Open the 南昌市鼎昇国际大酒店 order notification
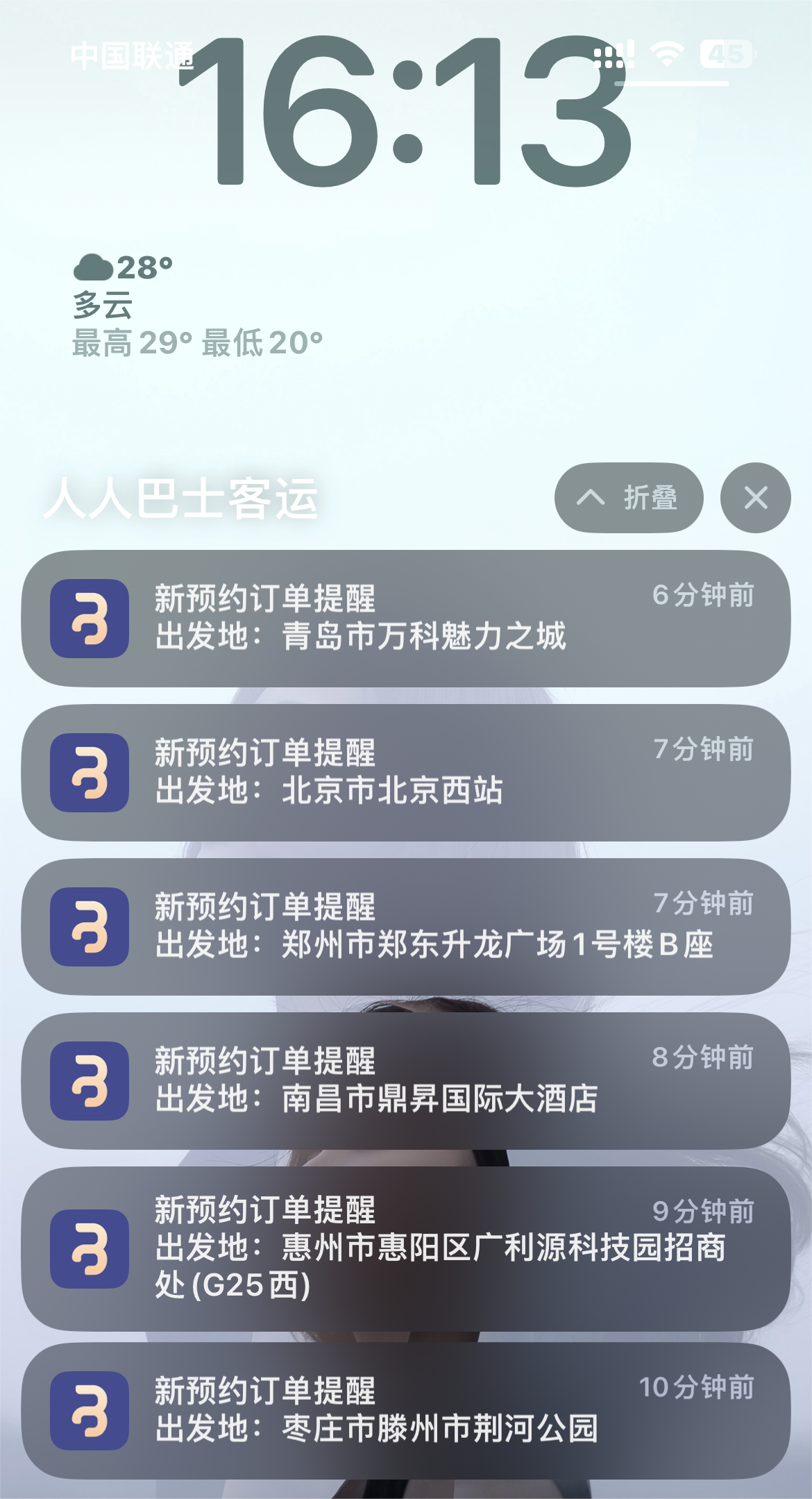The image size is (812, 1499). tap(406, 1081)
